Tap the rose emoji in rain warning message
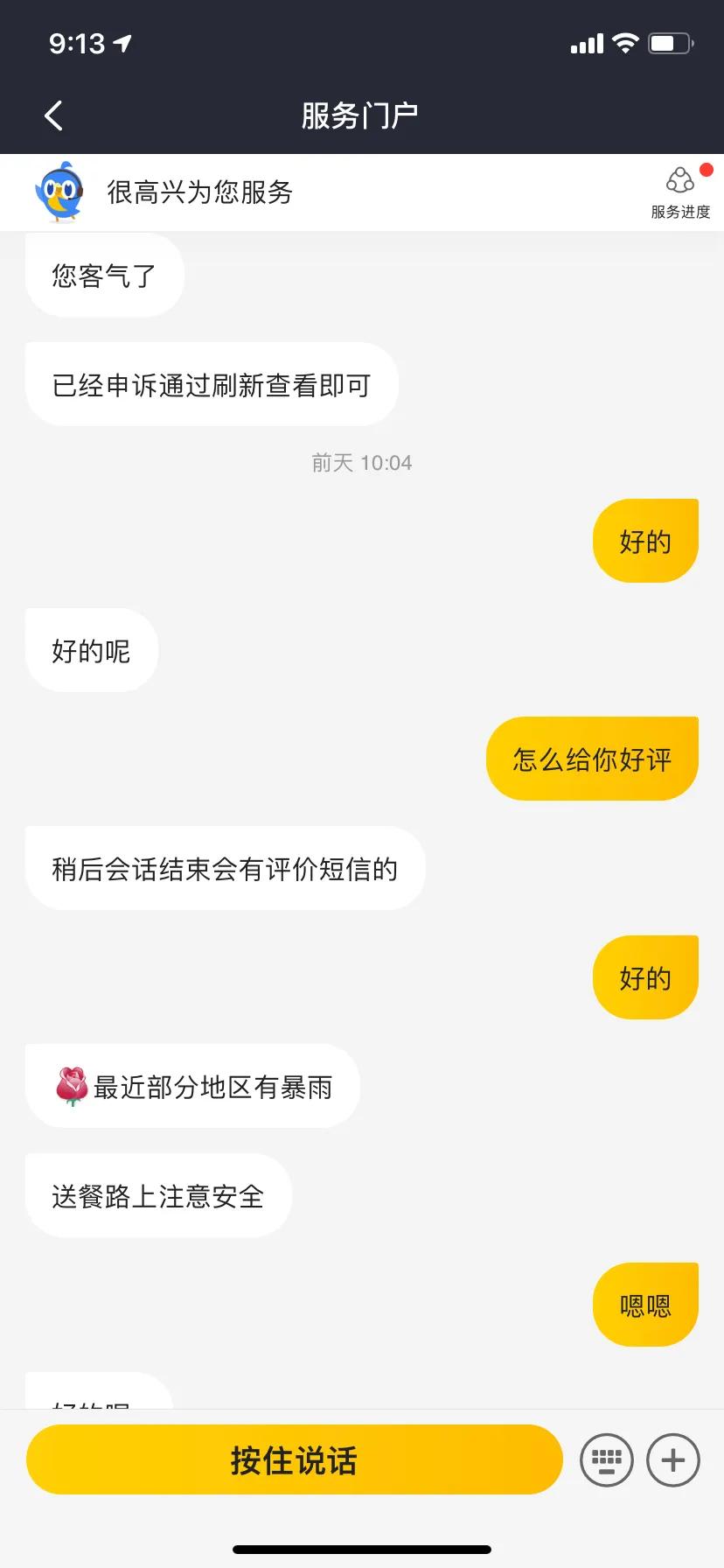The width and height of the screenshot is (724, 1568). (71, 1086)
